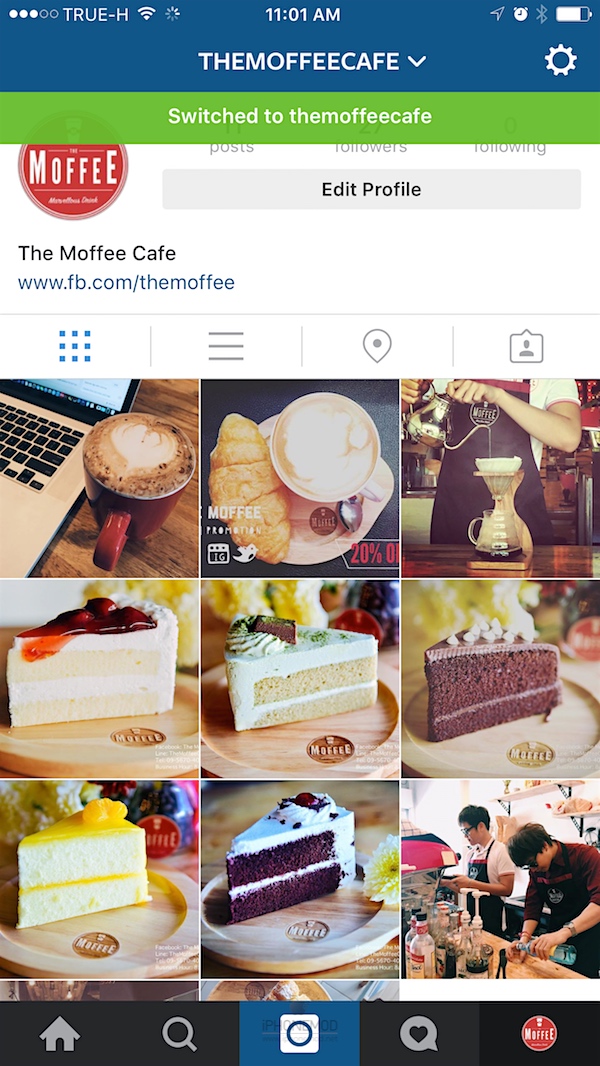Open the chocolate cake with white dollops photo
Image resolution: width=600 pixels, height=1066 pixels.
(501, 679)
